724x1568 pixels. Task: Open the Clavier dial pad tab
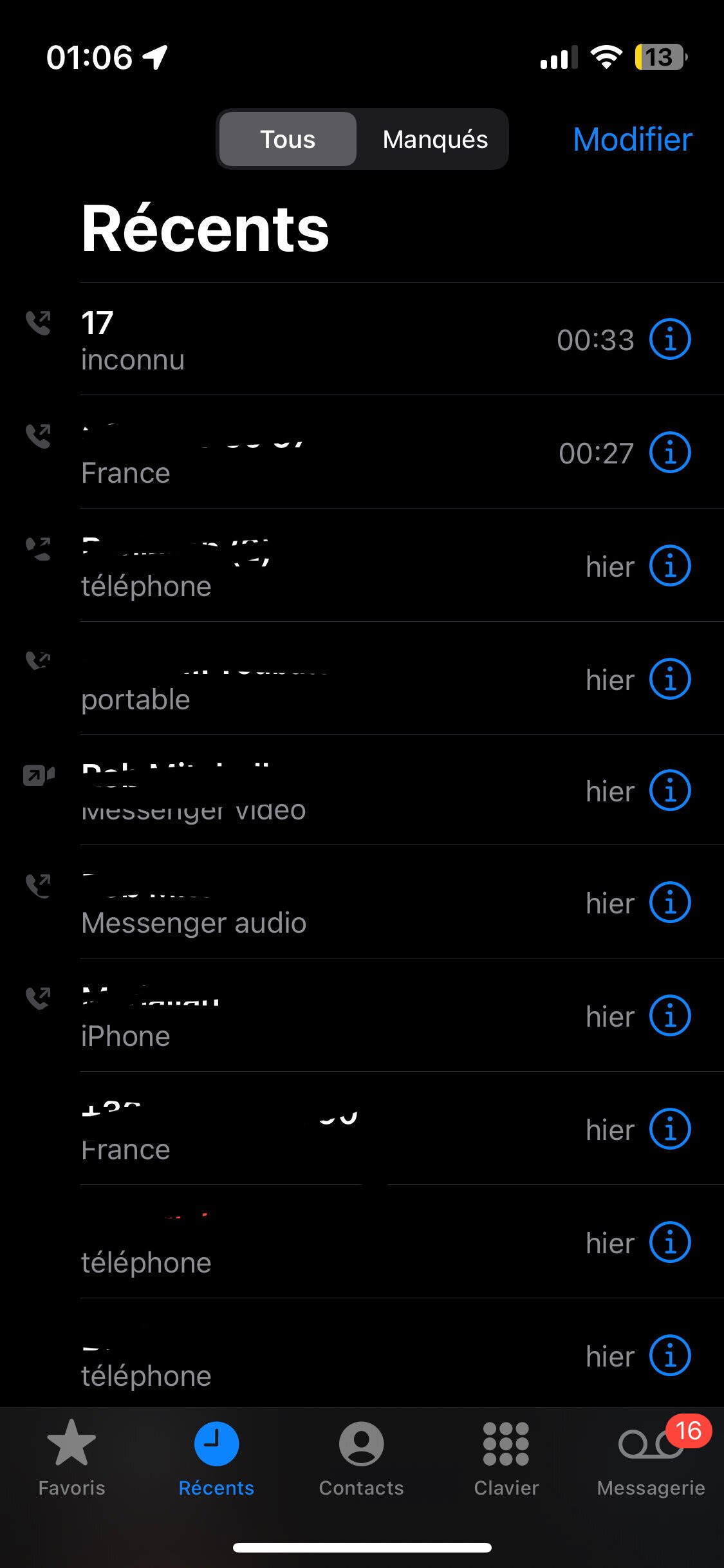pos(506,1459)
